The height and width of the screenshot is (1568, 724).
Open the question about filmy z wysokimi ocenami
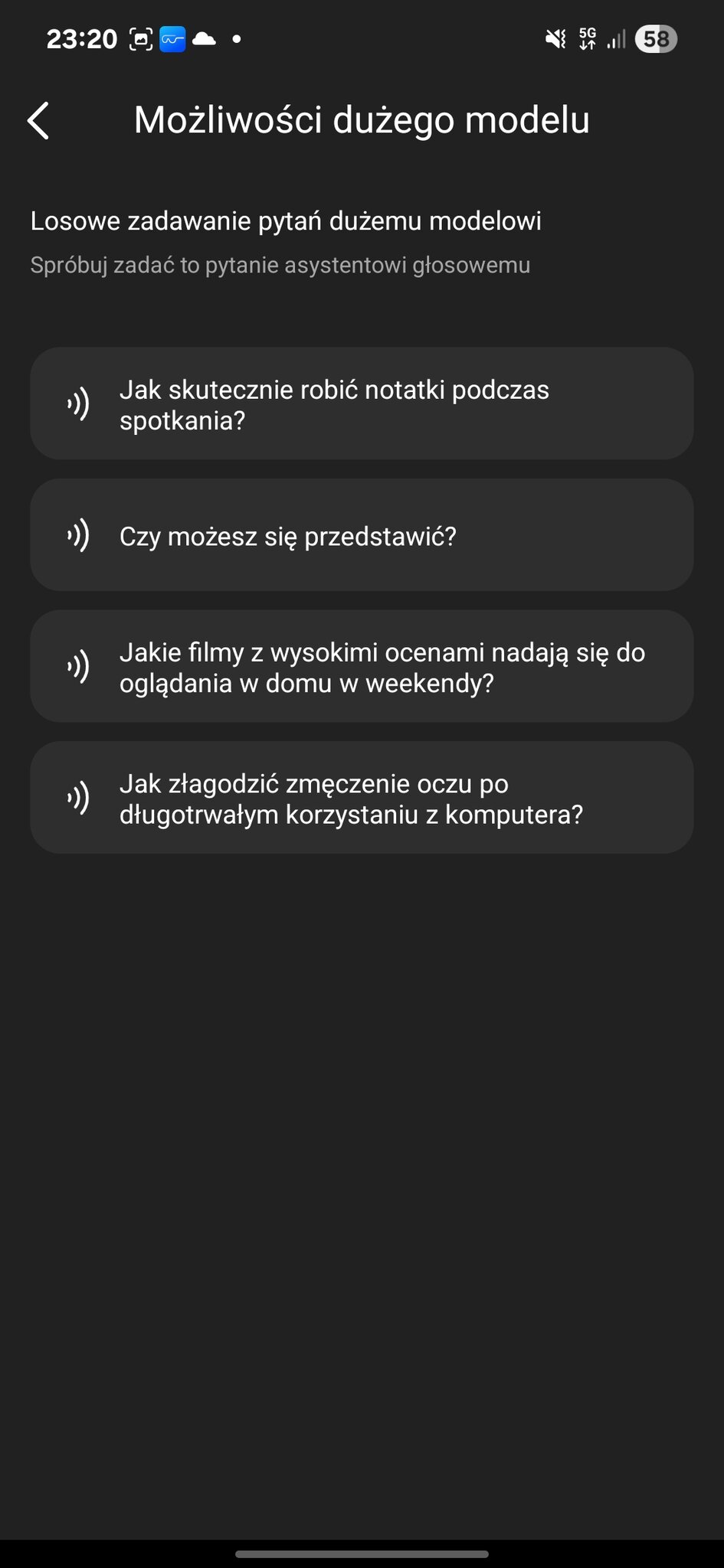(362, 667)
